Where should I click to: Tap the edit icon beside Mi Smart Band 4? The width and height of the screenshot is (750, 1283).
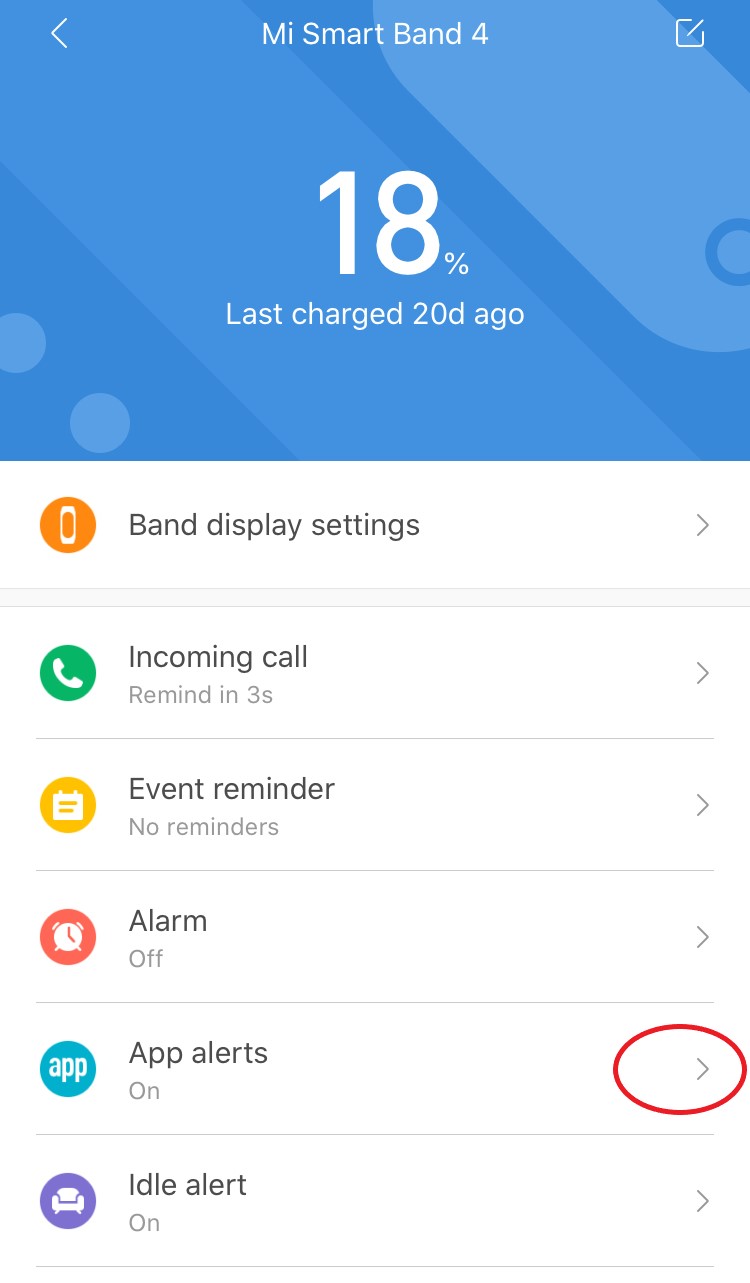(x=691, y=33)
